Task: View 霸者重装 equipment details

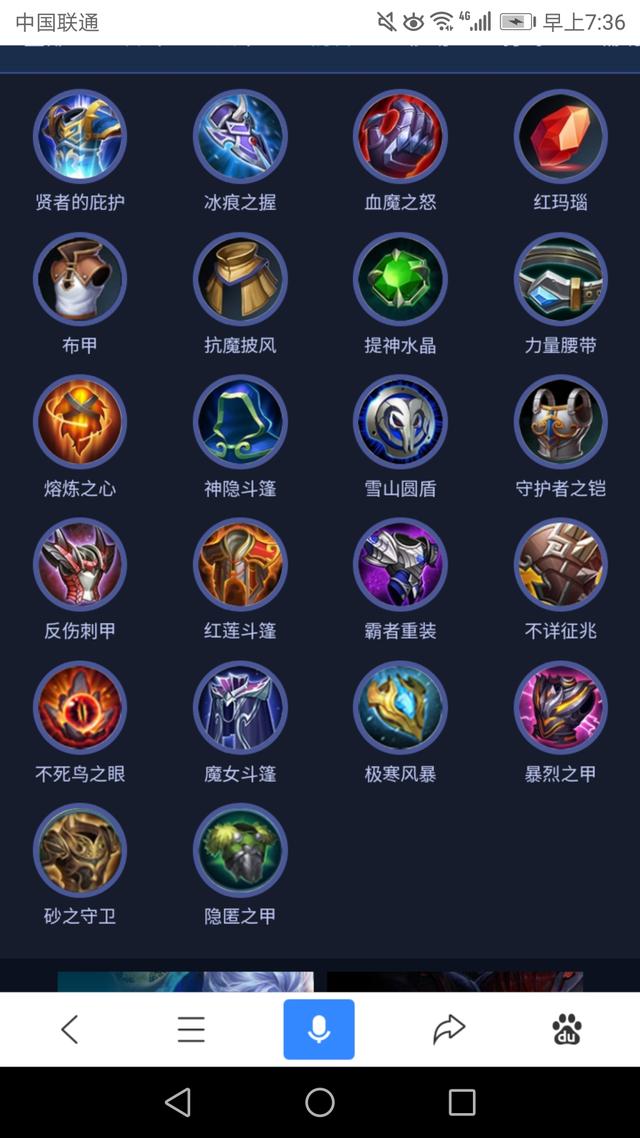Action: pos(400,565)
